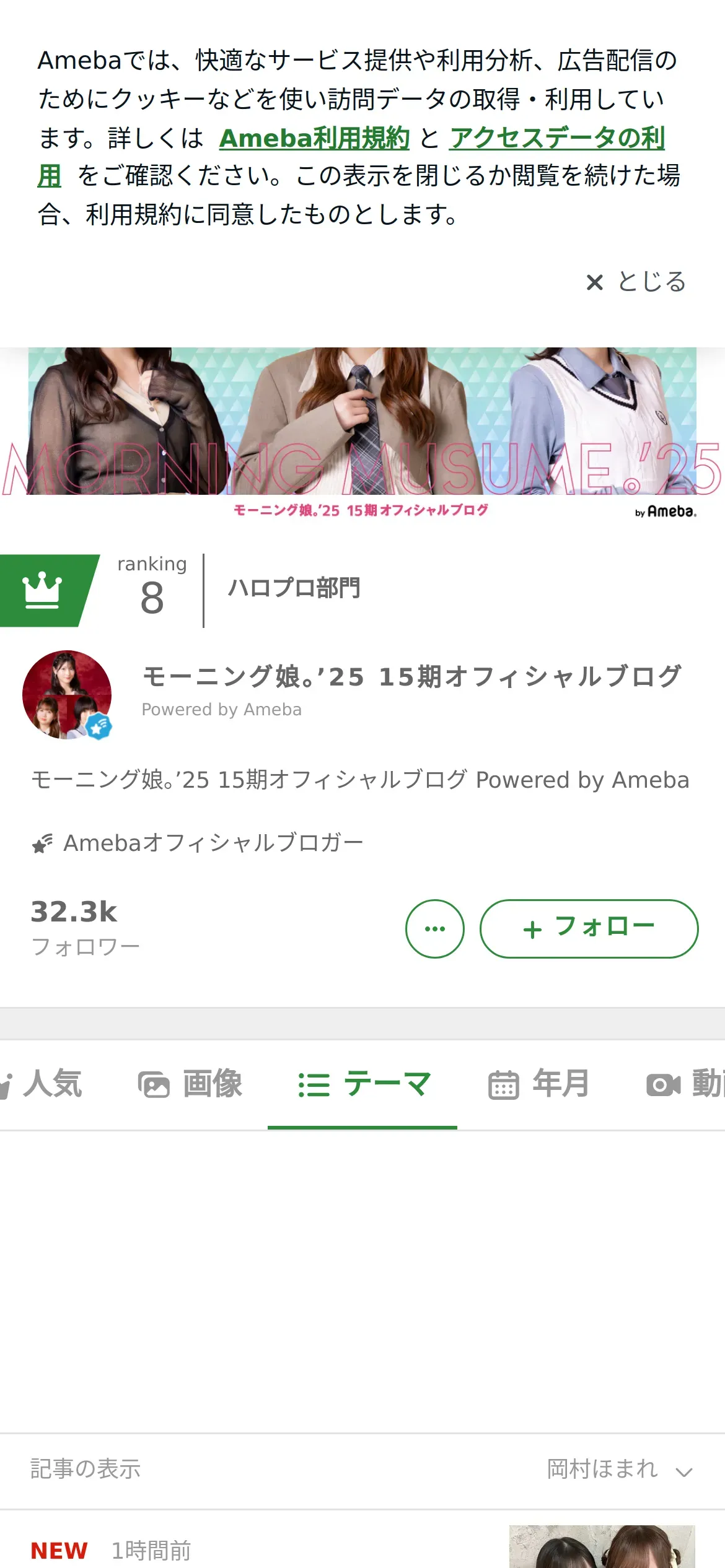
Task: Open the Morning Musume '25 header banner
Action: 362,427
